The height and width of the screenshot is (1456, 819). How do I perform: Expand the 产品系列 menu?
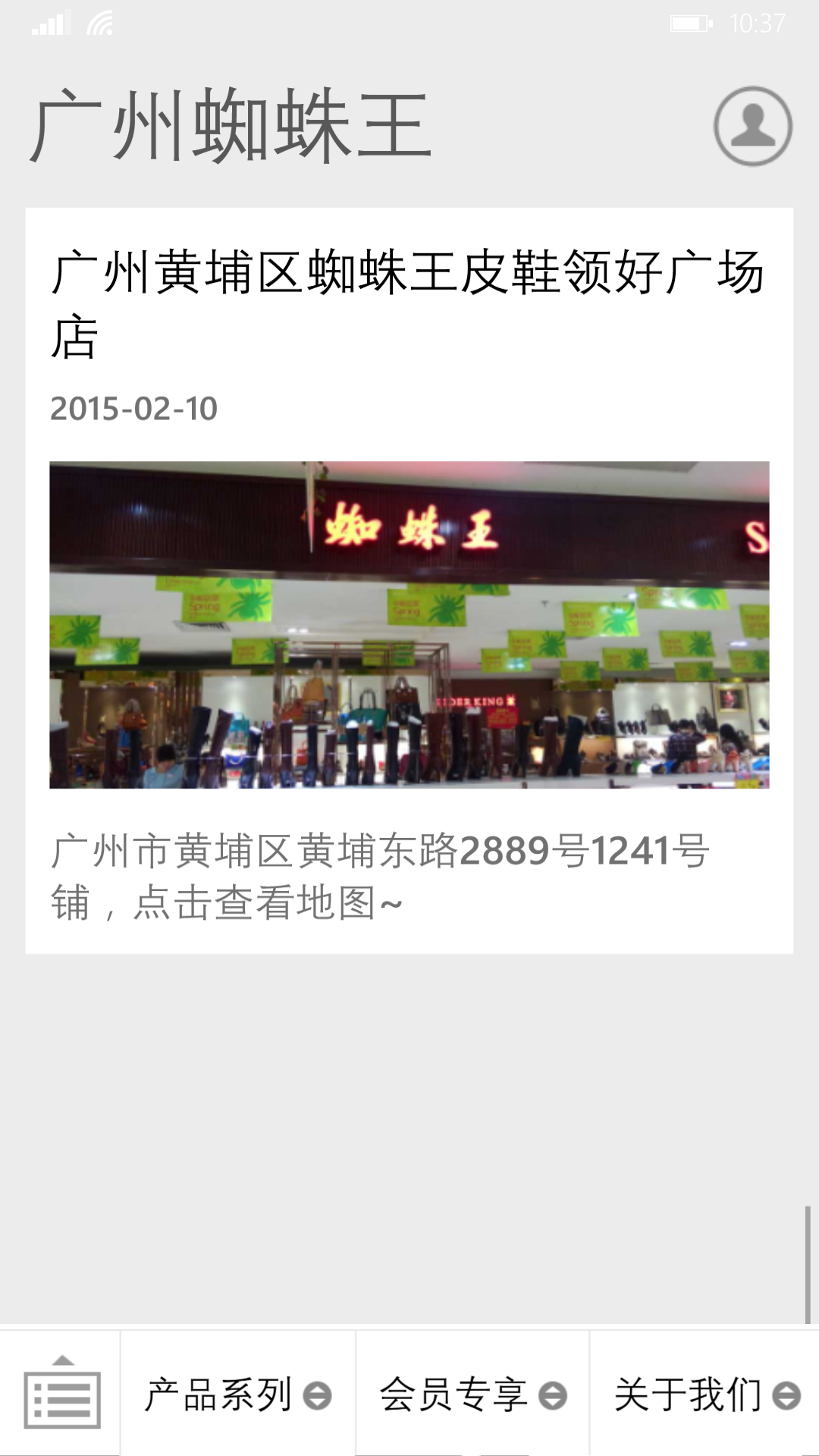coord(237,1394)
